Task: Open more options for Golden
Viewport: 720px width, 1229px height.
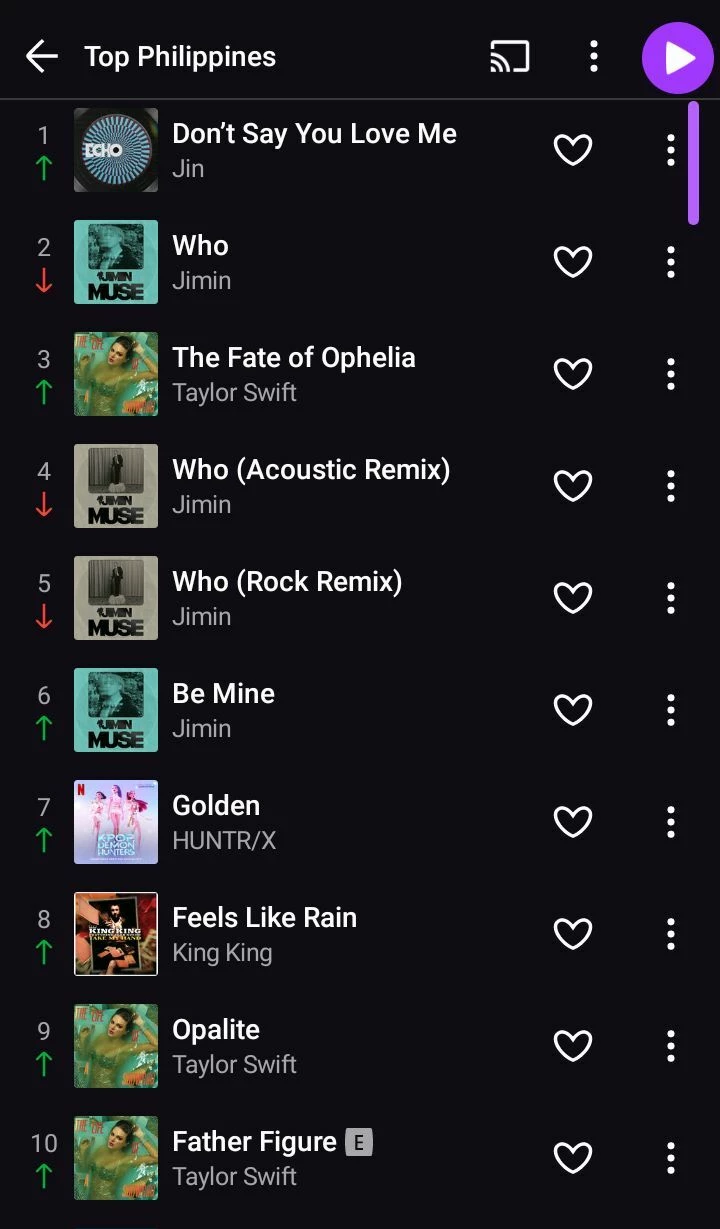Action: pos(671,822)
